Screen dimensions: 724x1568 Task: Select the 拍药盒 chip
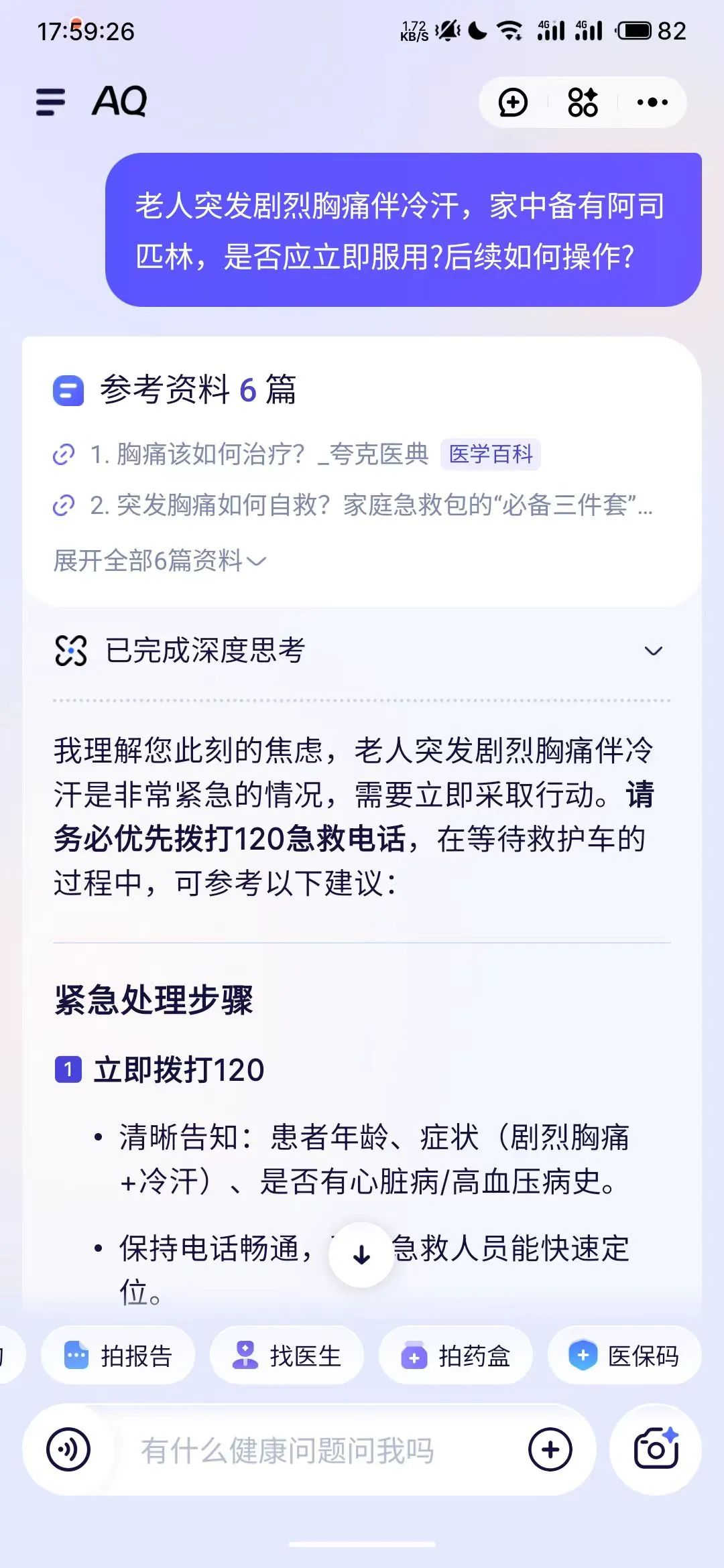click(x=456, y=1356)
